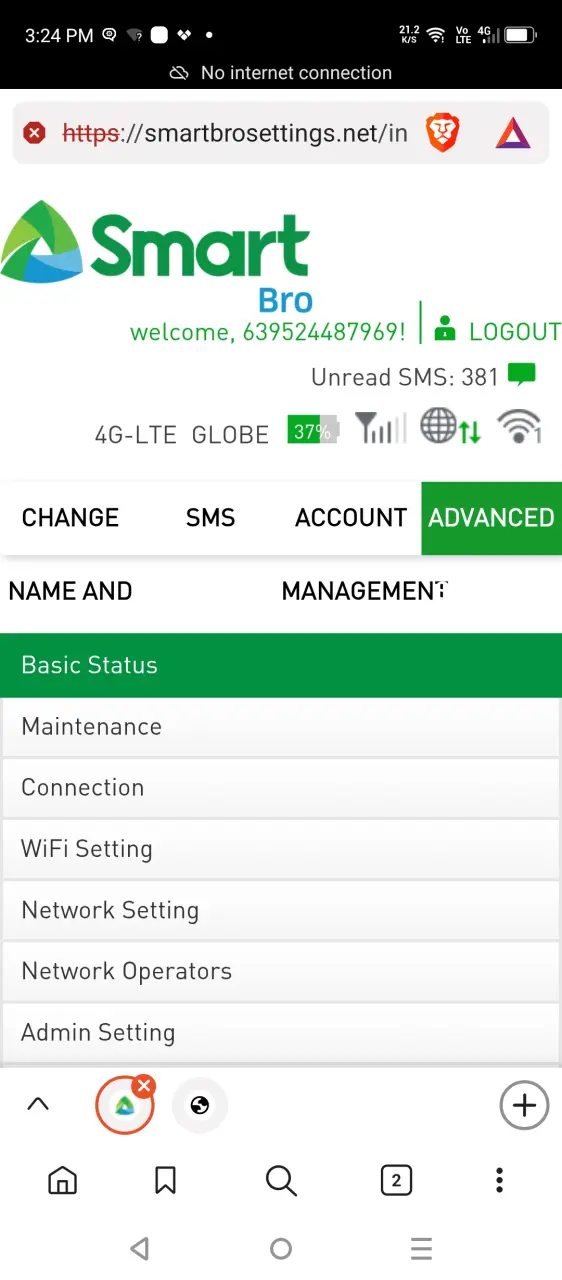Viewport: 562px width, 1280px height.
Task: Open Brave Rewards triangle icon
Action: tap(513, 132)
